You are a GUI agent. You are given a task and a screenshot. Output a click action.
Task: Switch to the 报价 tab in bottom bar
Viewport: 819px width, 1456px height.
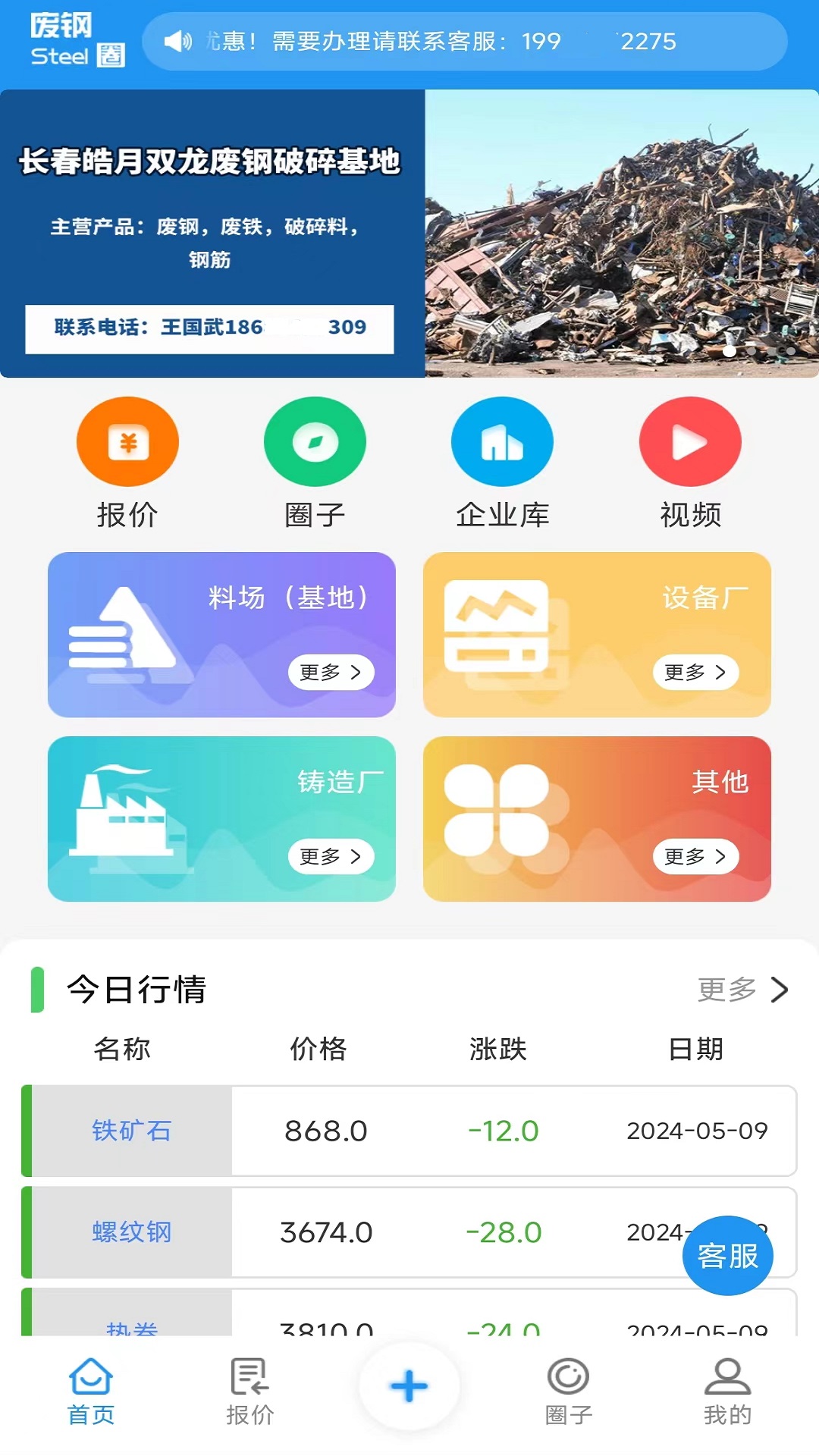tap(249, 1392)
